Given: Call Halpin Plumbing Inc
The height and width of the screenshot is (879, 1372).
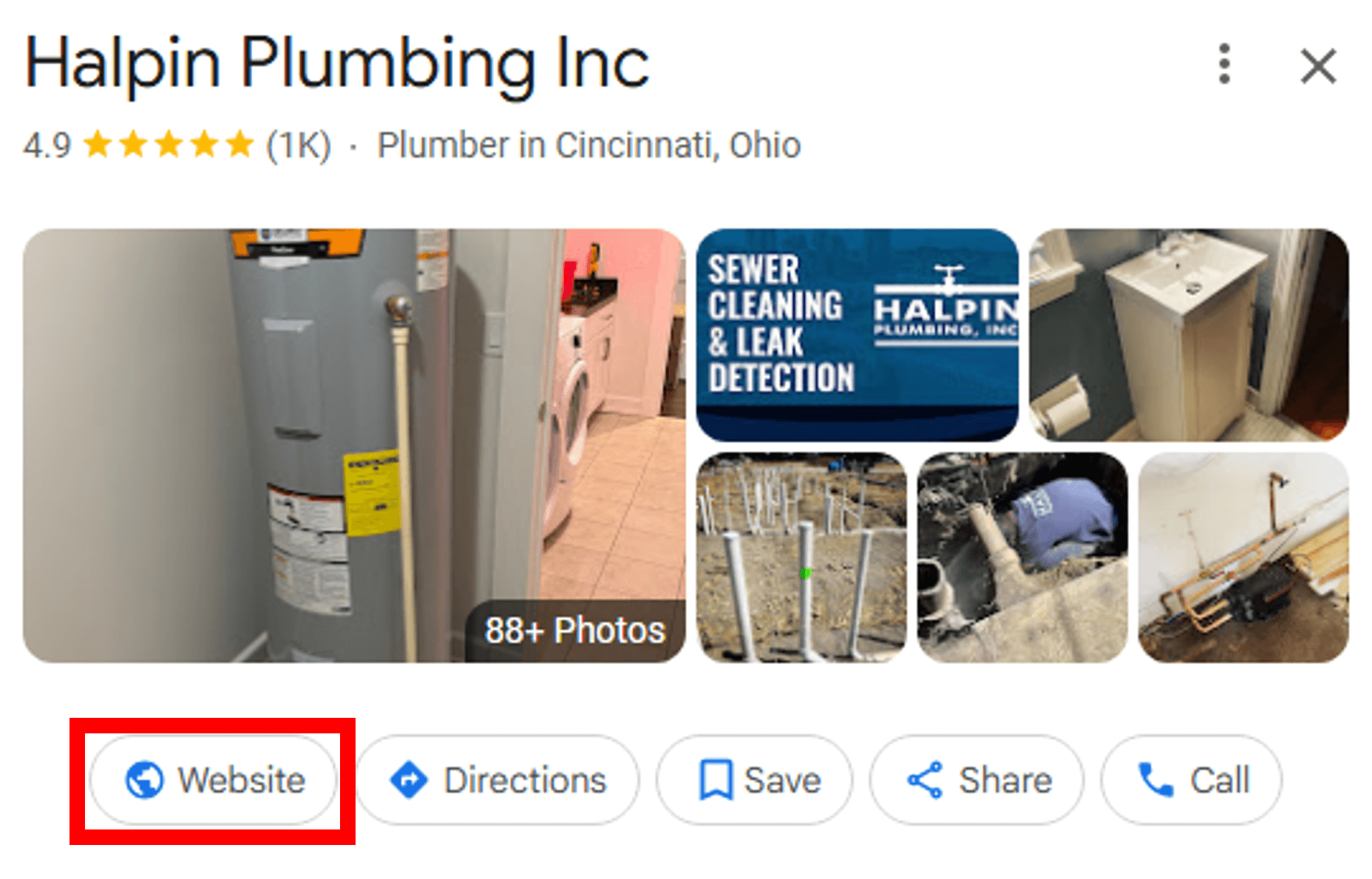Looking at the screenshot, I should pos(1192,780).
